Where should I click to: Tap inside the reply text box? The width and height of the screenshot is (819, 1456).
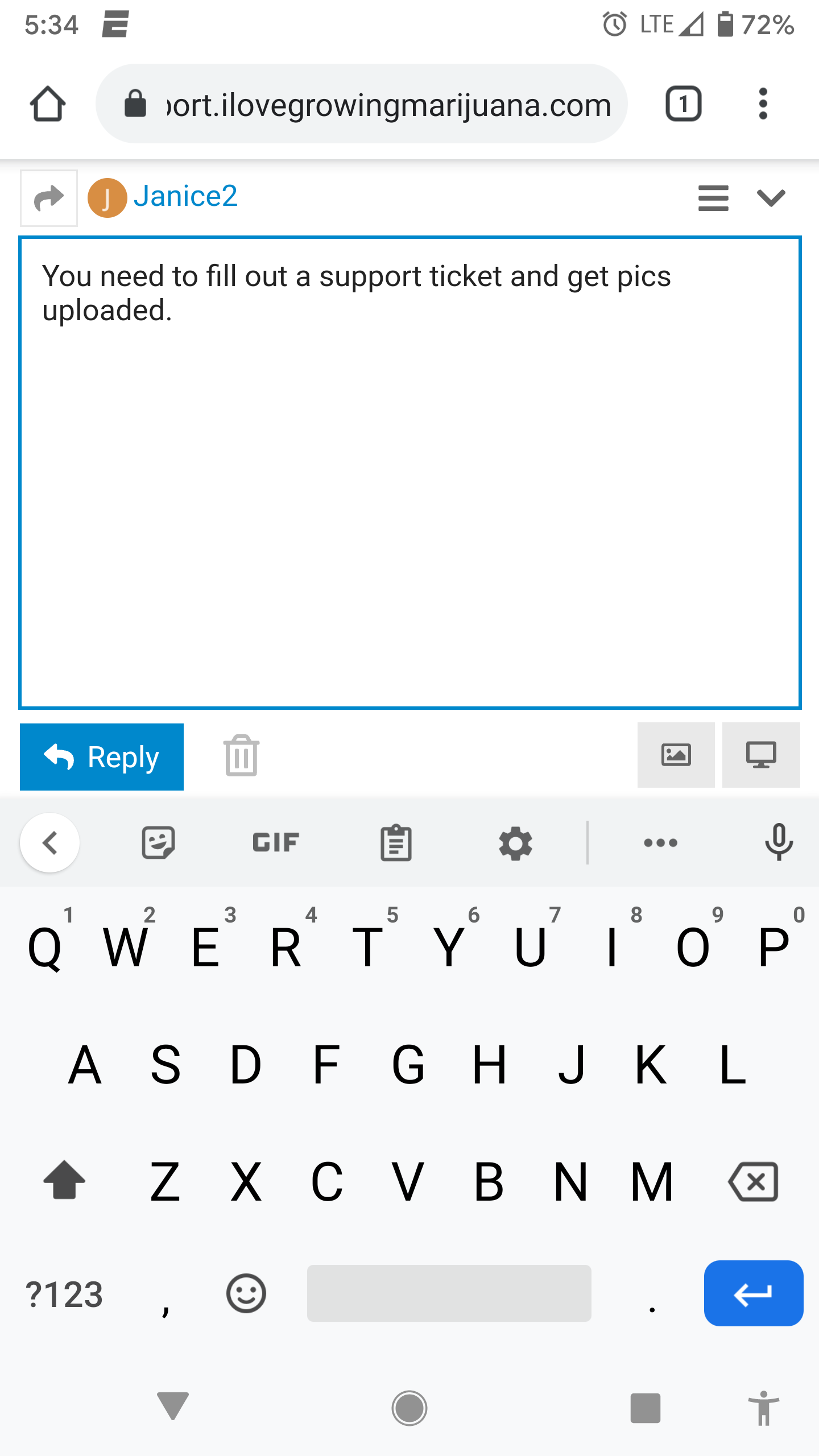410,473
